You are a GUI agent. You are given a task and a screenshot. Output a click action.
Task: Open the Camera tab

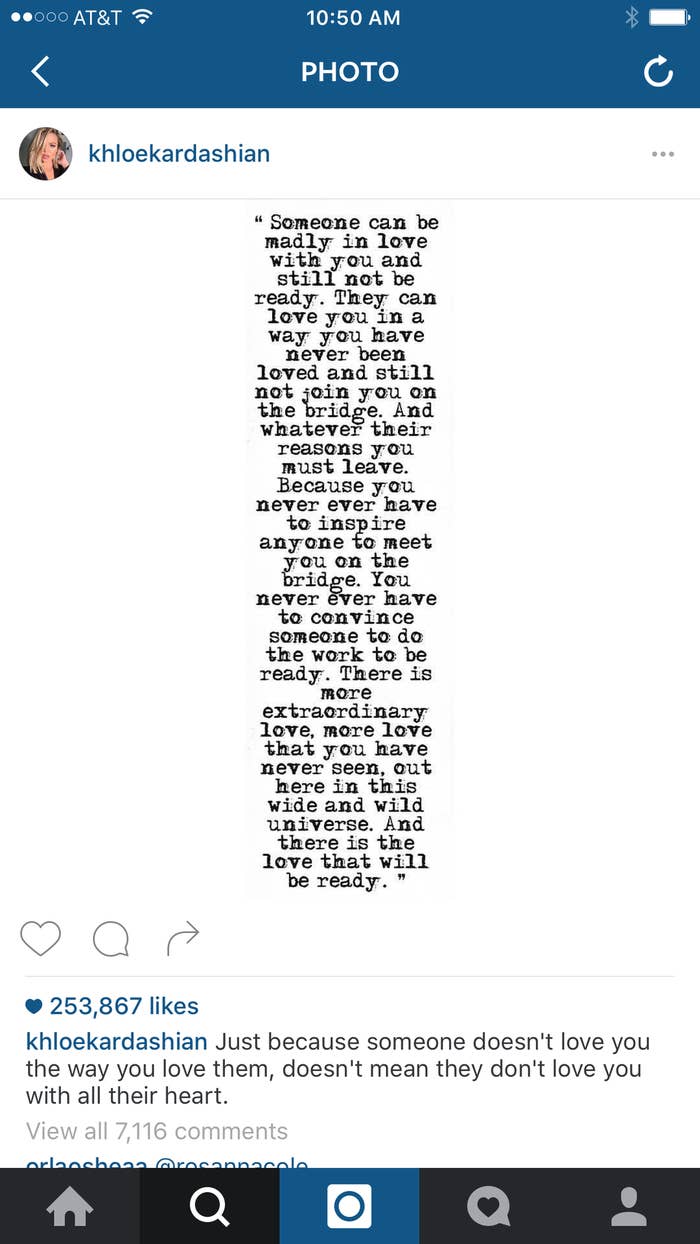349,1207
